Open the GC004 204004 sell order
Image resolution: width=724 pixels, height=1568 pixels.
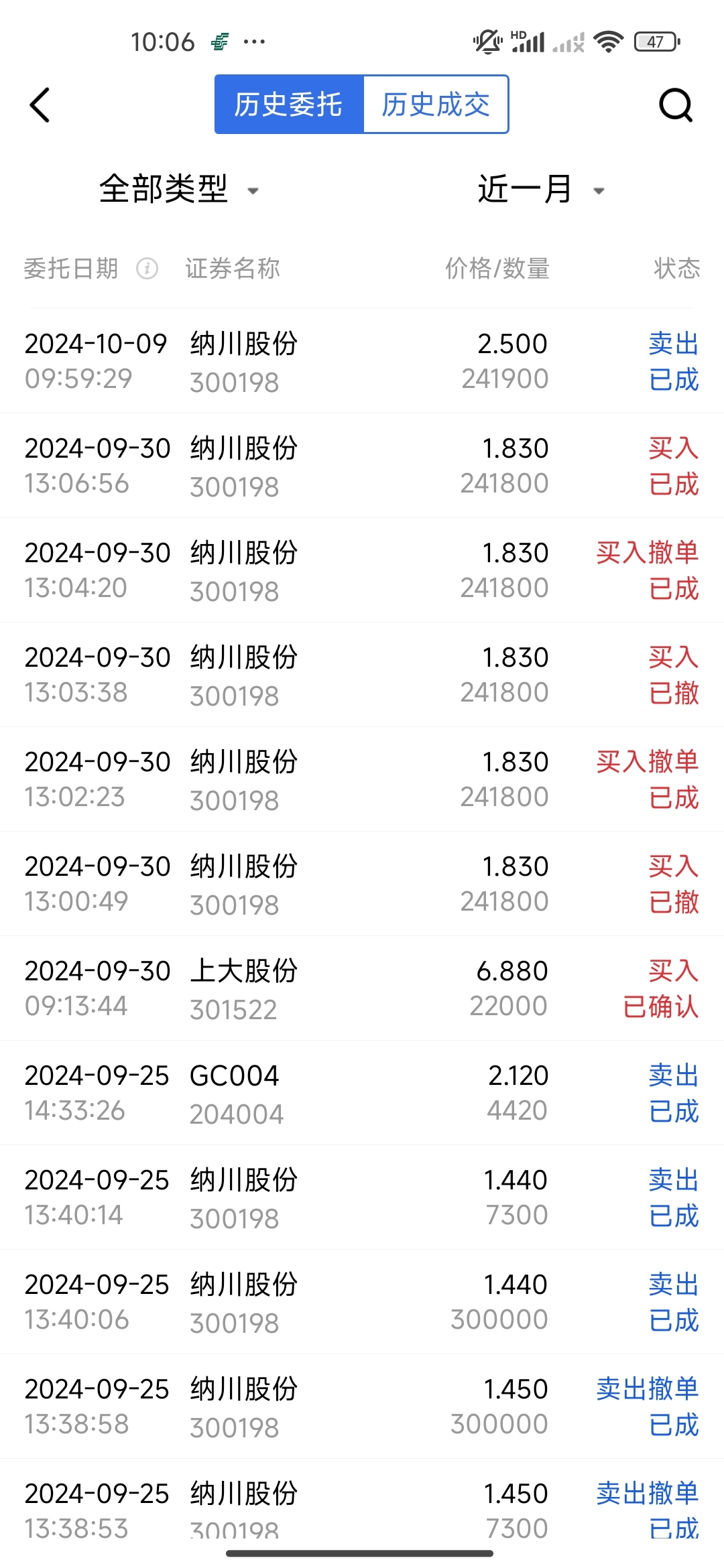click(x=362, y=1093)
